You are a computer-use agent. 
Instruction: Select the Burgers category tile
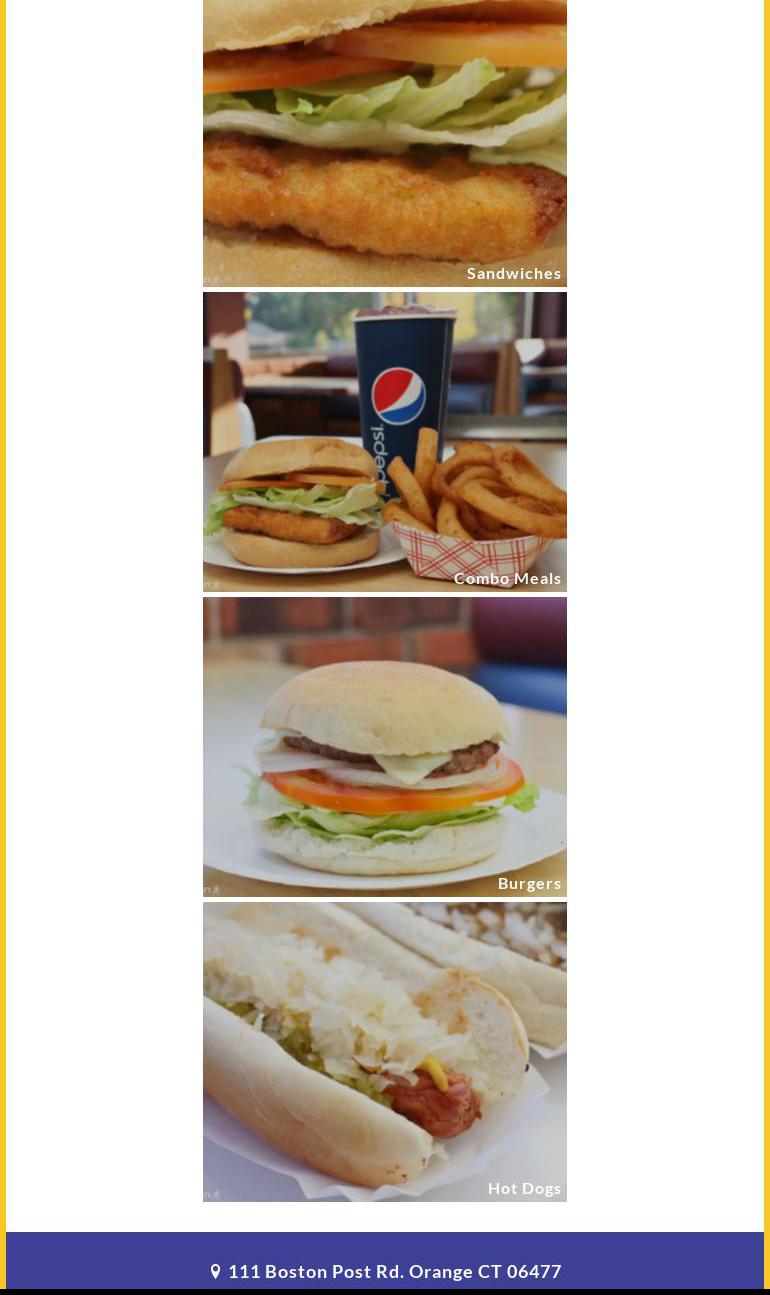pyautogui.click(x=385, y=747)
